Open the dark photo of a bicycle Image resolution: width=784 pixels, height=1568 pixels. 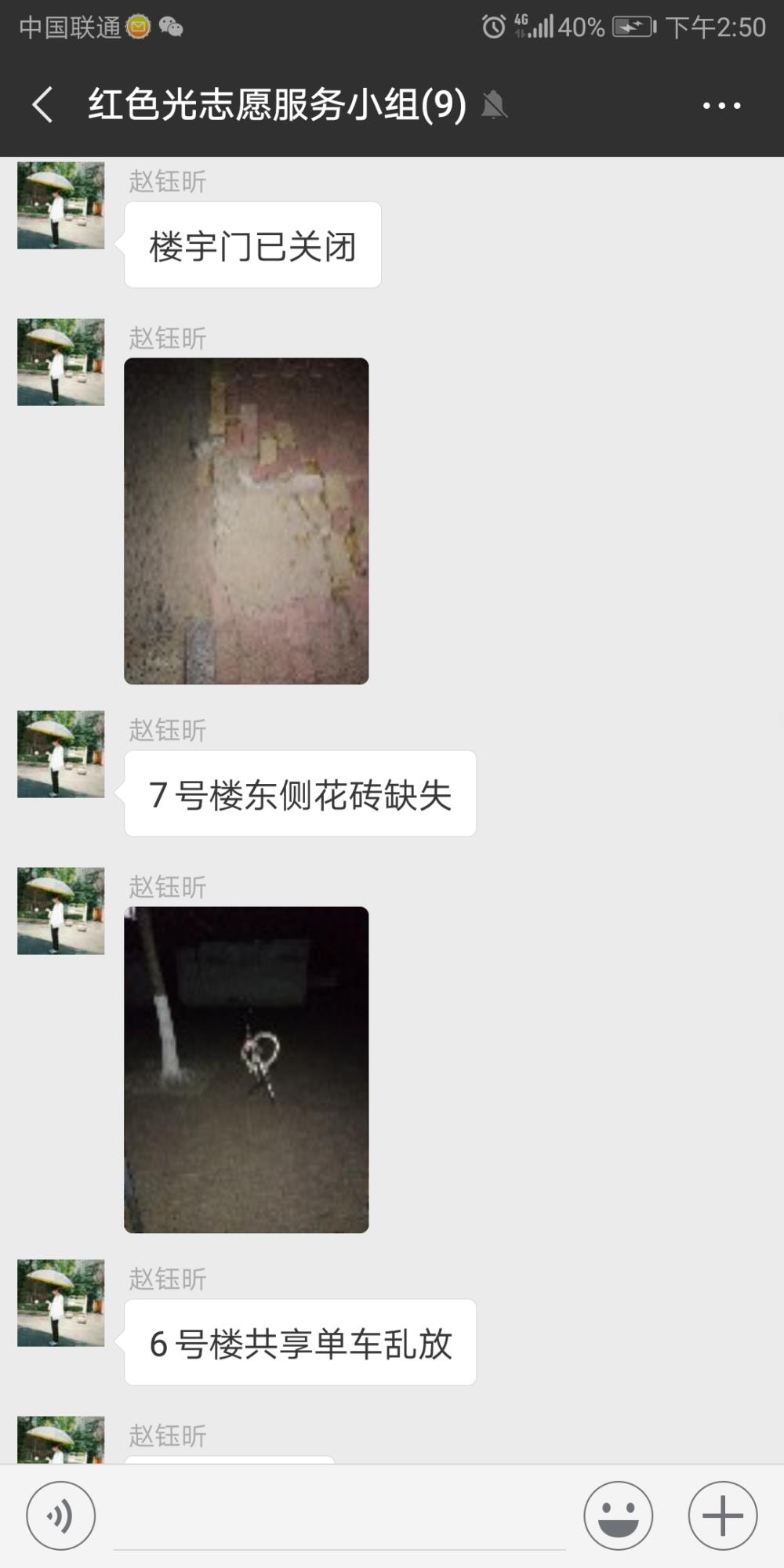tap(246, 1069)
